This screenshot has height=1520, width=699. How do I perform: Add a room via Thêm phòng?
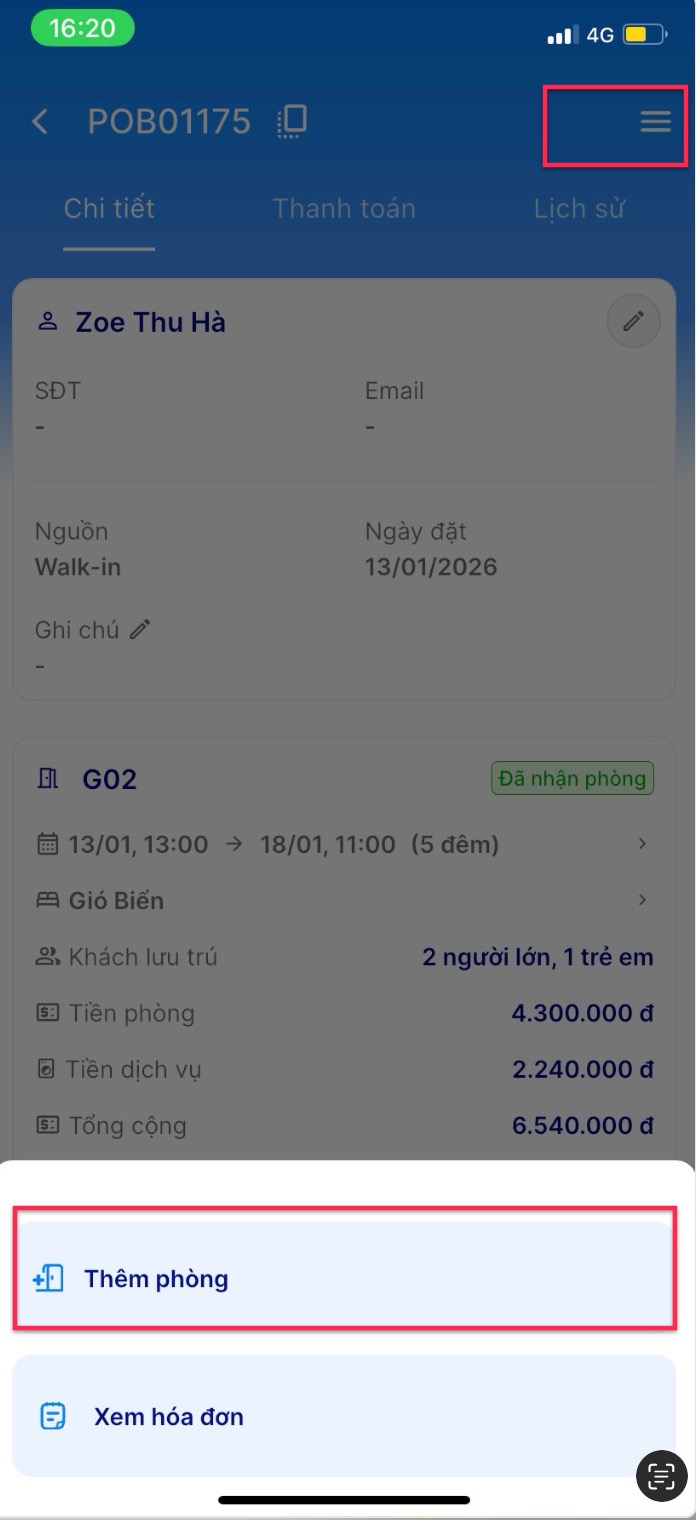pos(344,1278)
